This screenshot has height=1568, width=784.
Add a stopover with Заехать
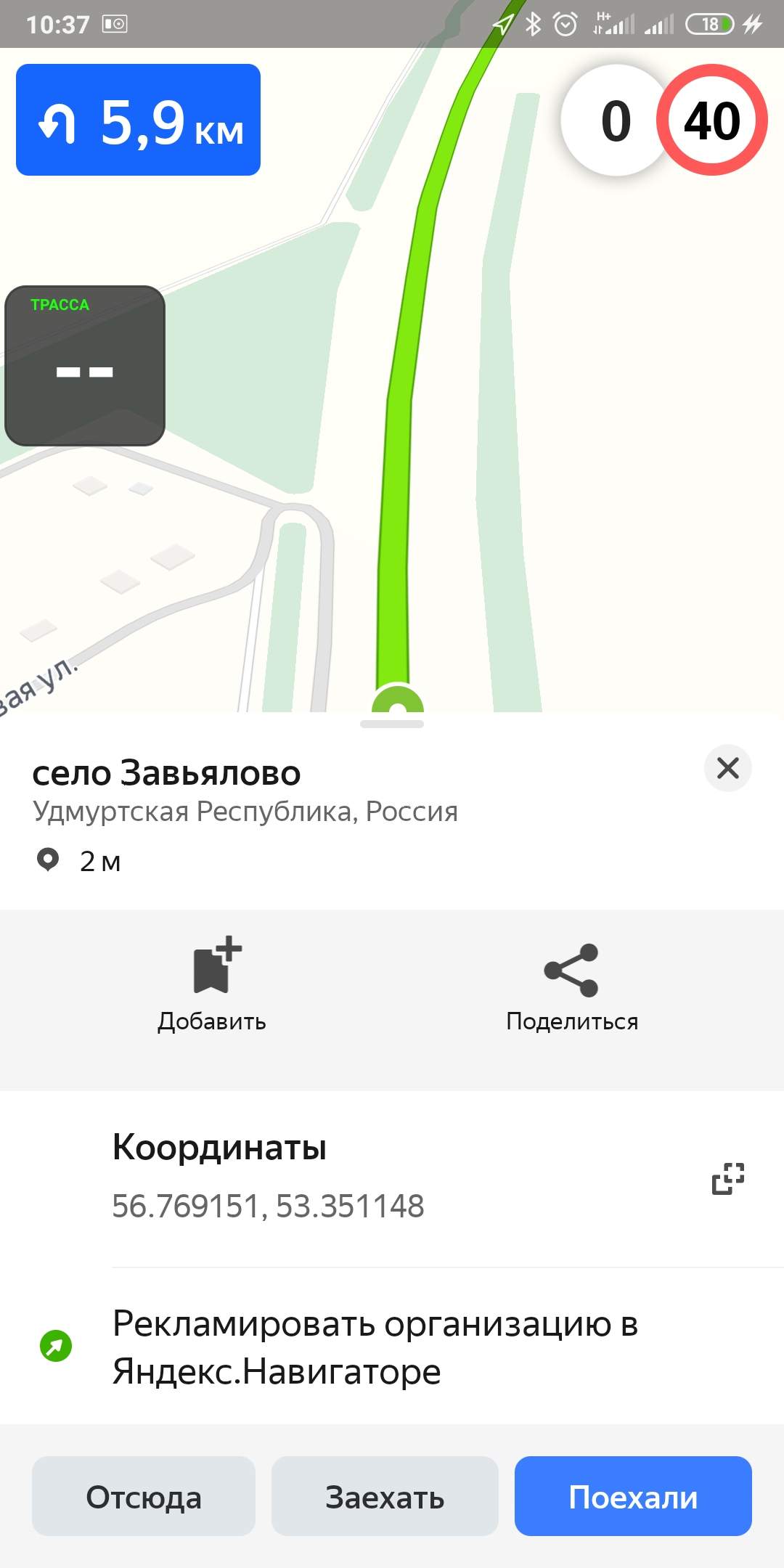[x=385, y=1495]
